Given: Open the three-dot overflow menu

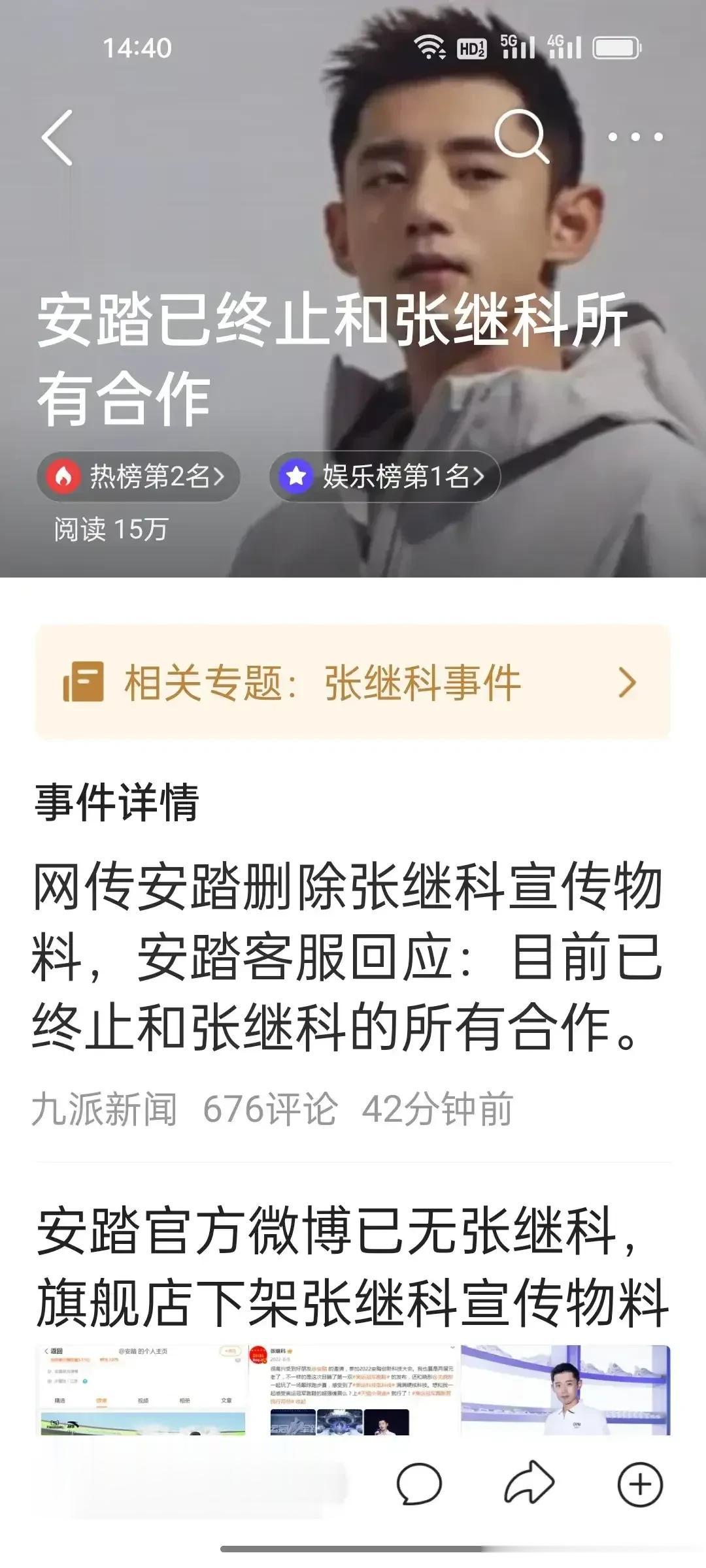Looking at the screenshot, I should pyautogui.click(x=635, y=137).
